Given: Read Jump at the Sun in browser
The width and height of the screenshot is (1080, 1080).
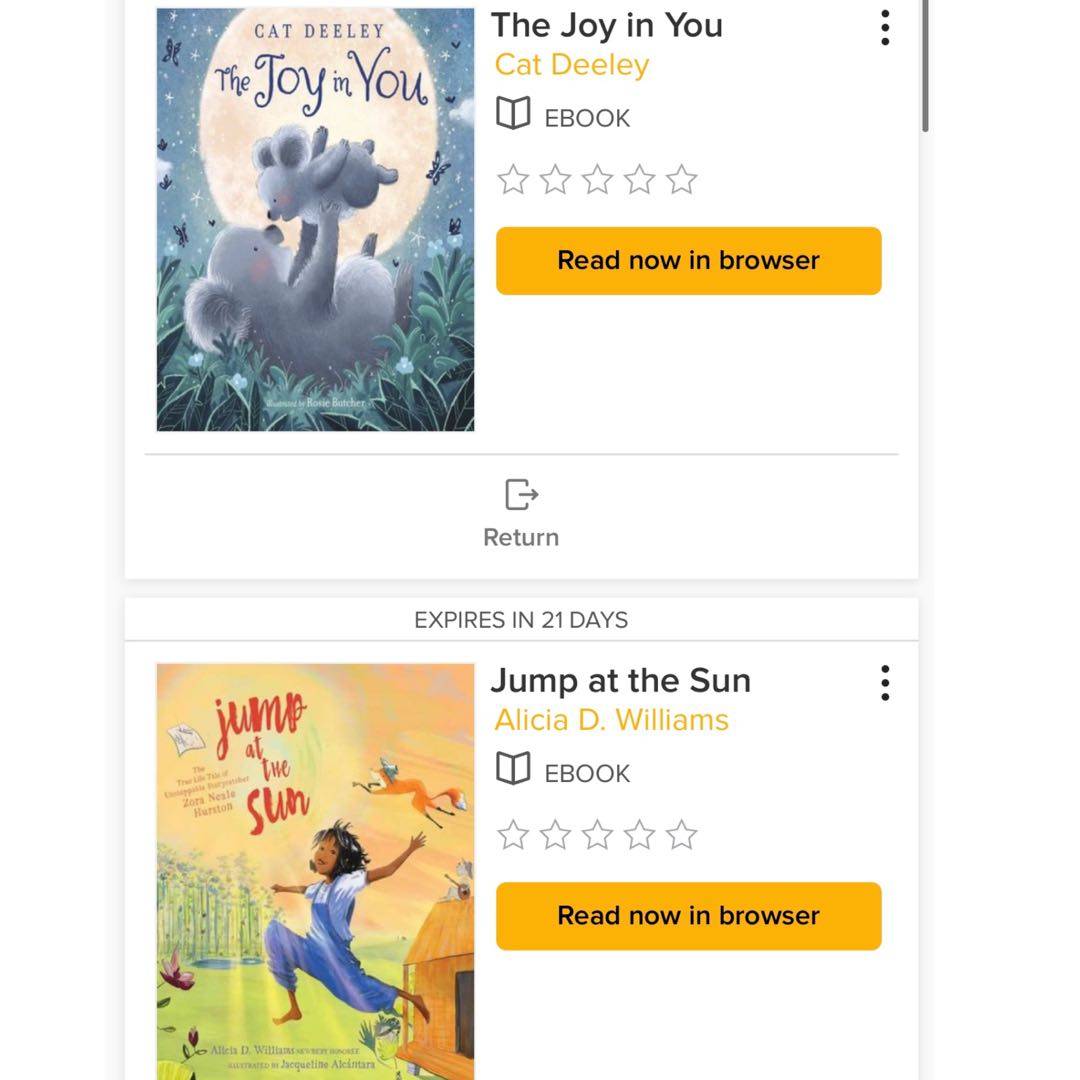Looking at the screenshot, I should click(x=688, y=916).
